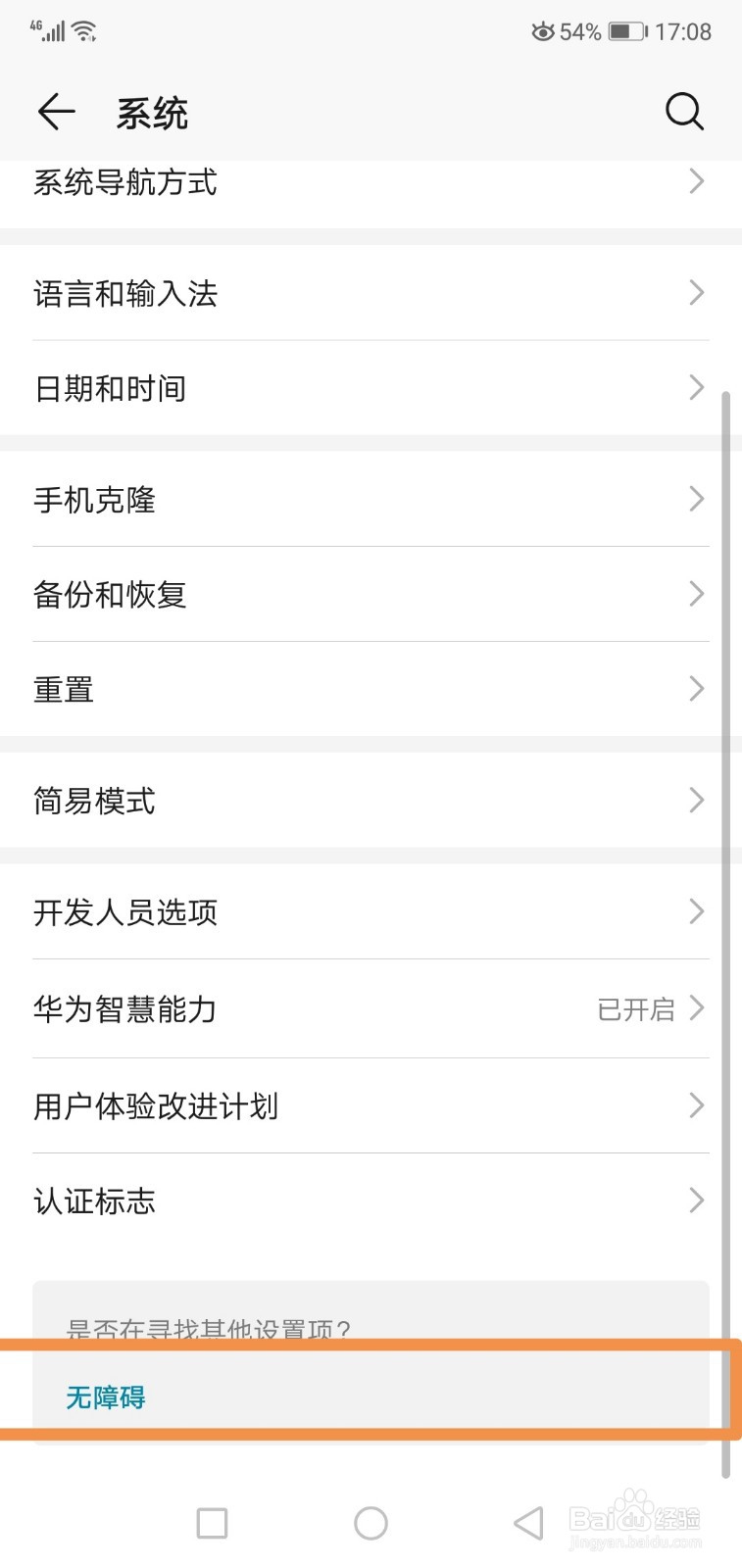The width and height of the screenshot is (742, 1568).
Task: Tap the highlighted 无障碍 link
Action: 105,1397
